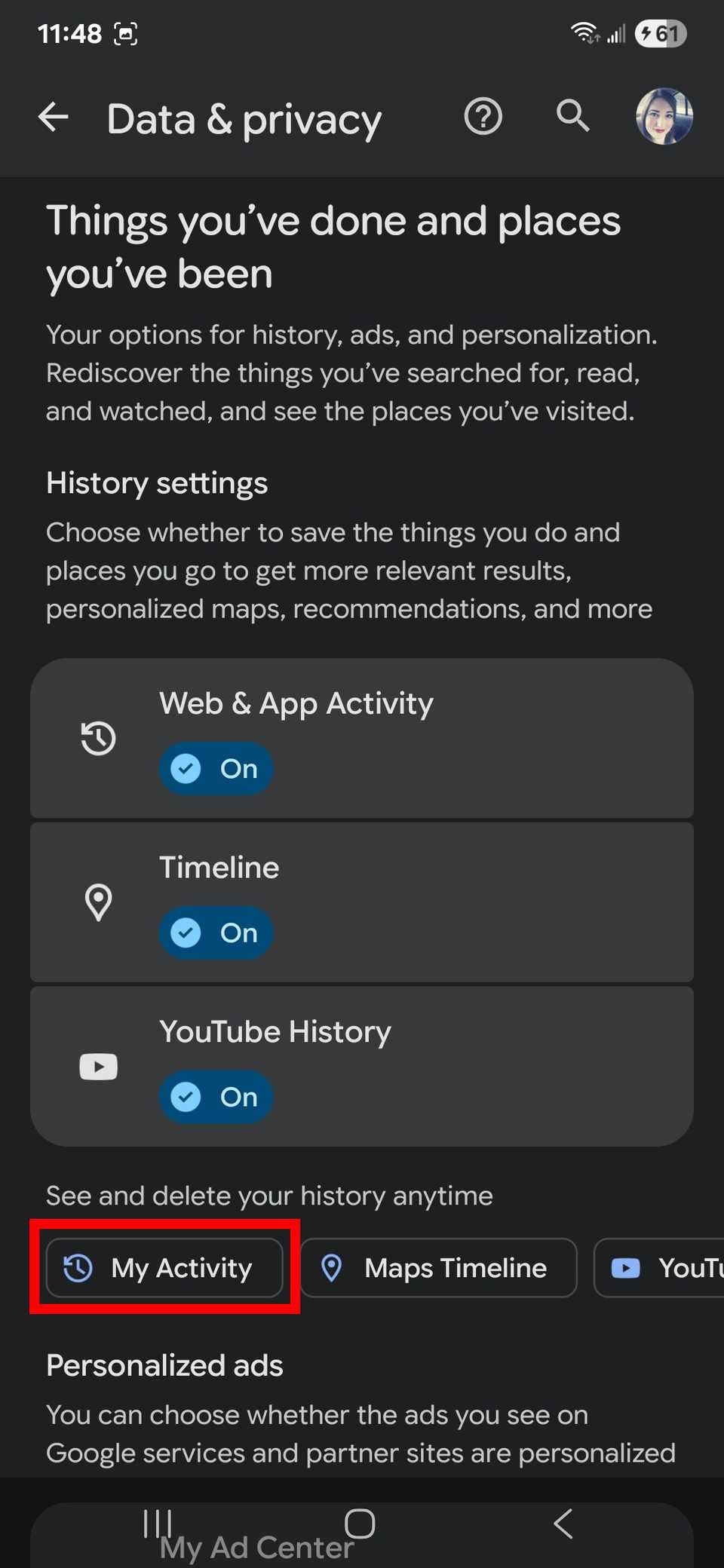The width and height of the screenshot is (724, 1568).
Task: Turn off YouTube History
Action: (x=216, y=1097)
